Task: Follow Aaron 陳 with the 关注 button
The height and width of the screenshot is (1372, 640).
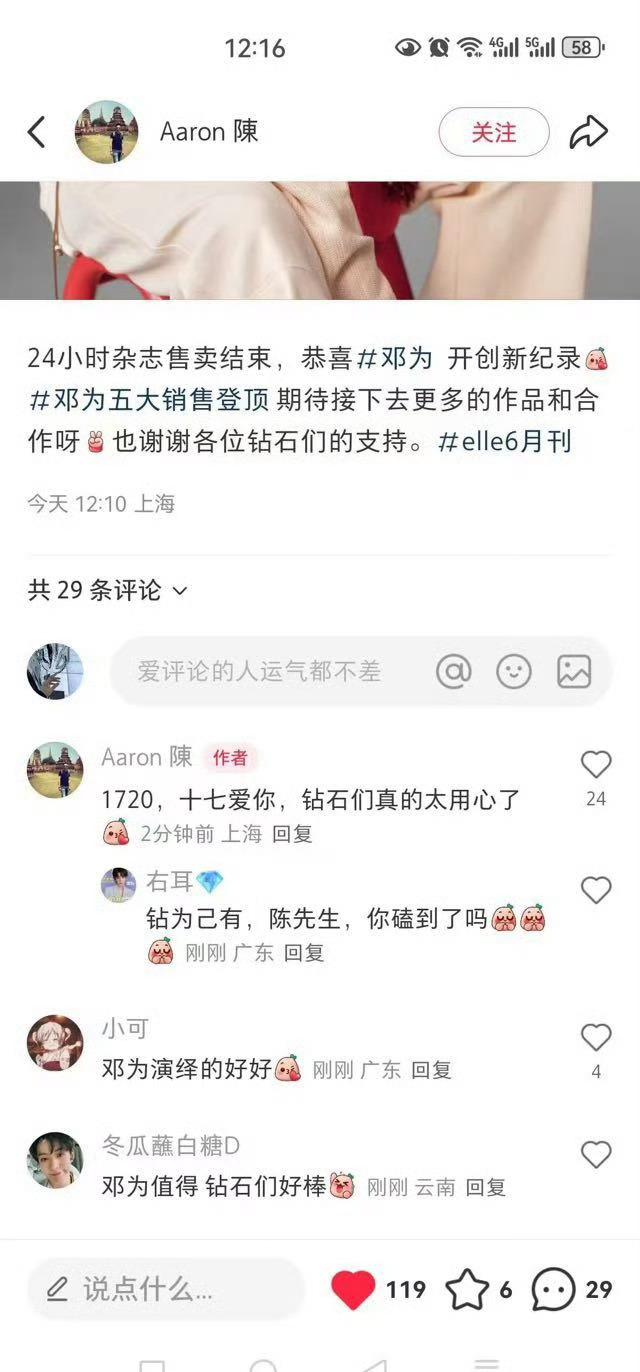Action: pos(493,132)
